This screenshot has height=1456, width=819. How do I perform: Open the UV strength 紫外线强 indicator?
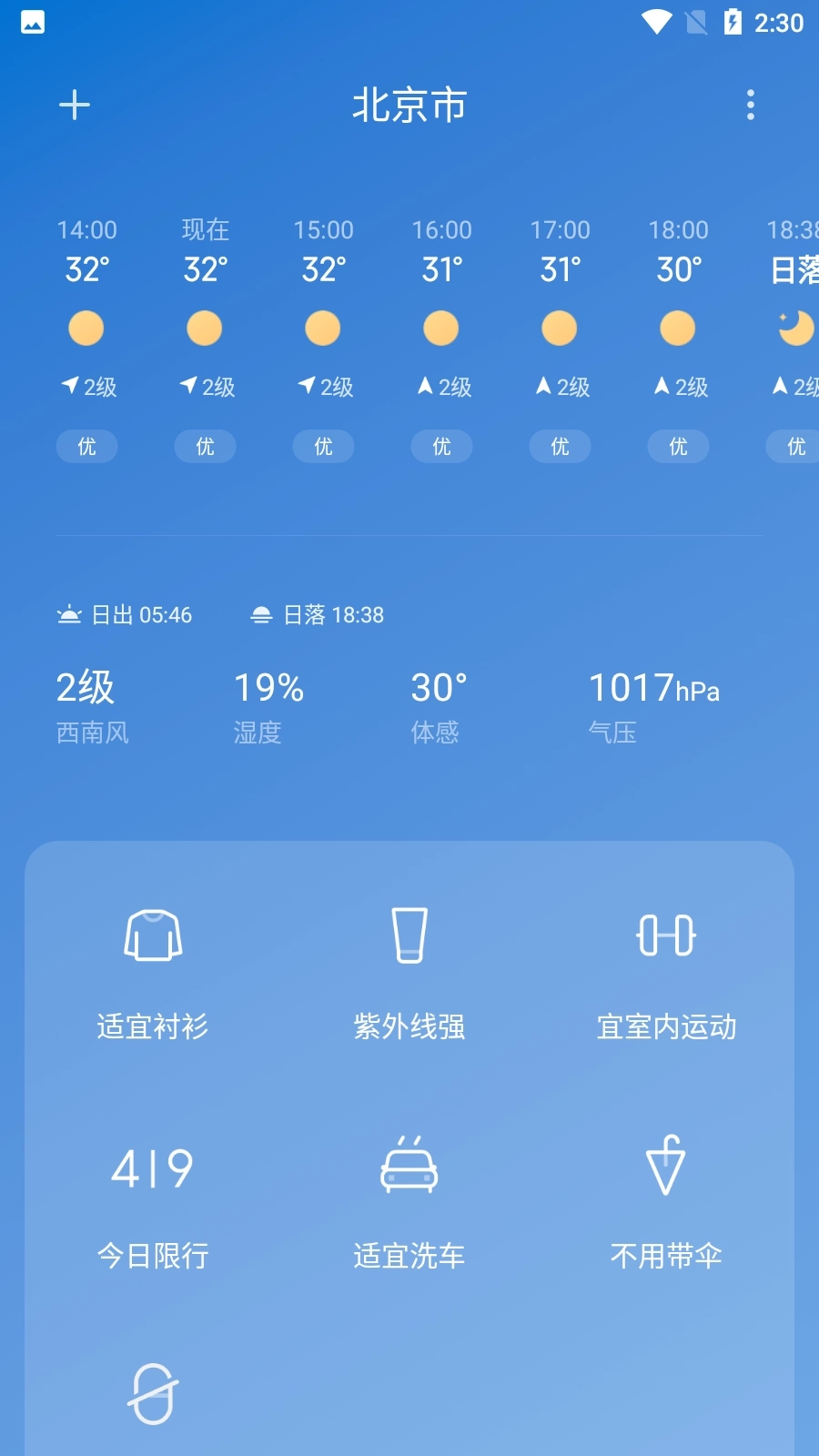[409, 935]
